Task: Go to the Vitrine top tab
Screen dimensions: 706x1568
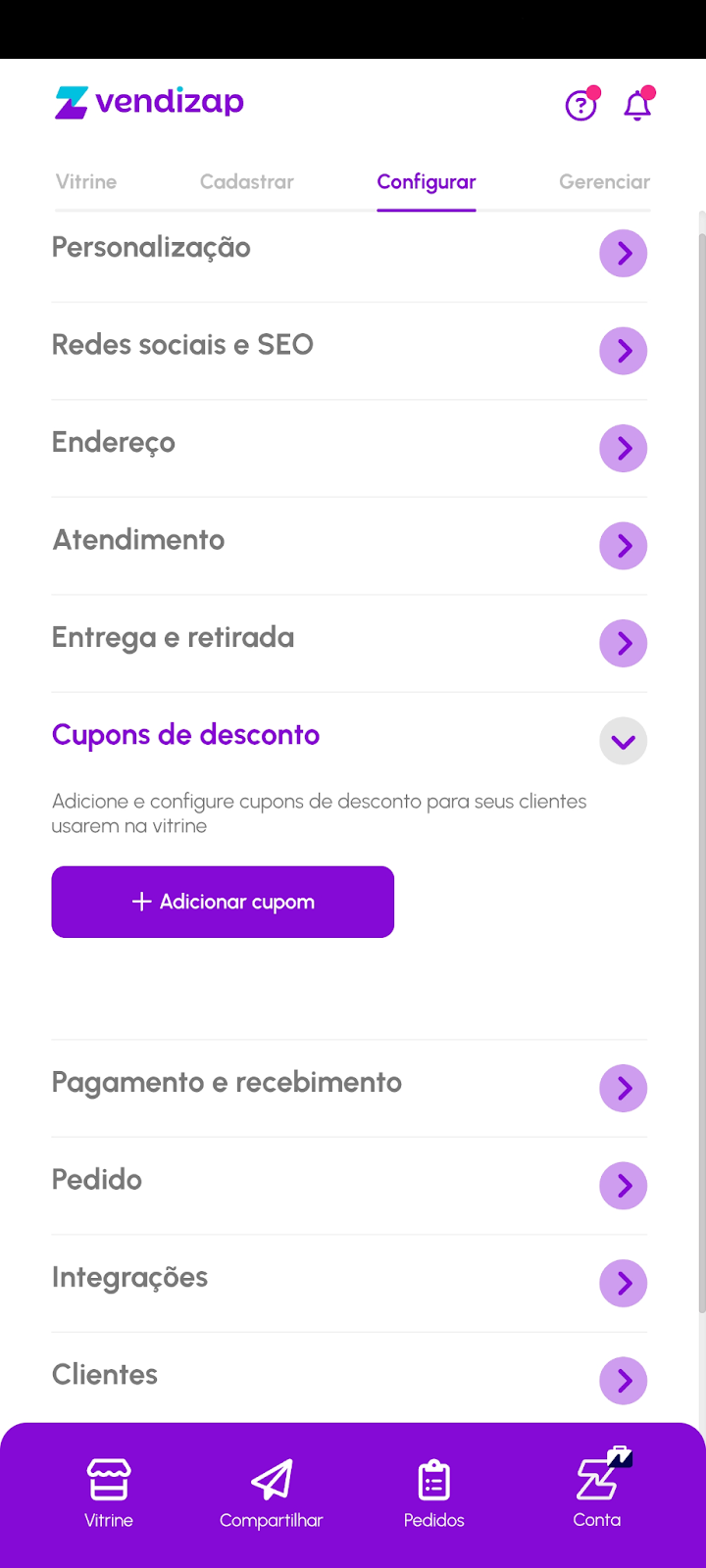Action: tap(86, 182)
